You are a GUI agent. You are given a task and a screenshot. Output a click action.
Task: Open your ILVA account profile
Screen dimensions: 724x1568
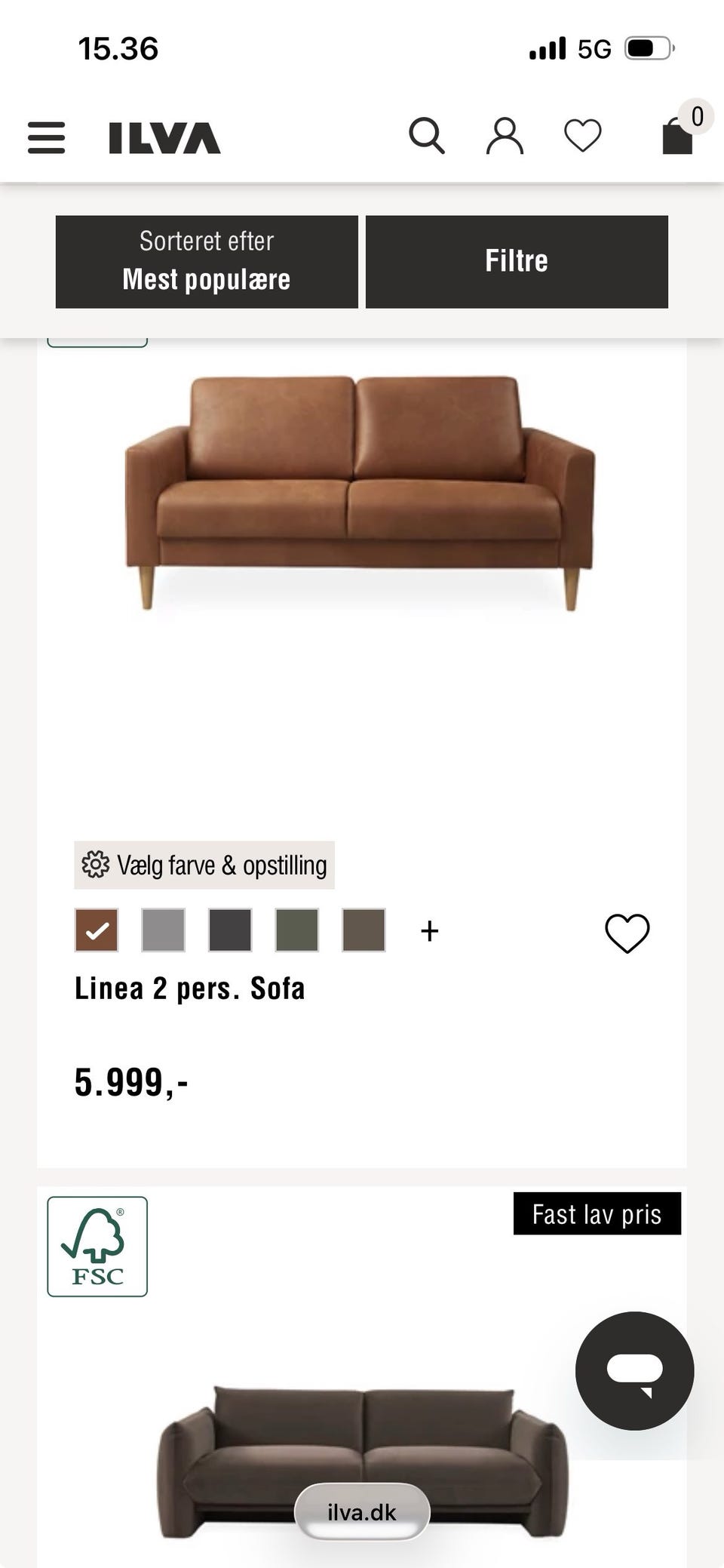[x=505, y=135]
